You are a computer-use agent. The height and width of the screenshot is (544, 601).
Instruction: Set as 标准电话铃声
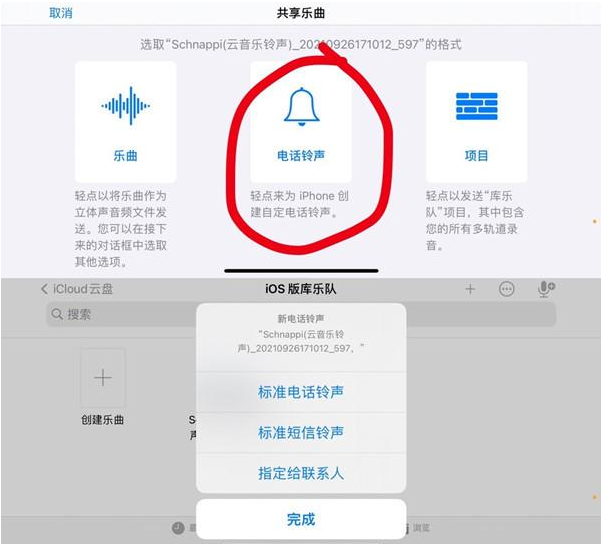301,392
